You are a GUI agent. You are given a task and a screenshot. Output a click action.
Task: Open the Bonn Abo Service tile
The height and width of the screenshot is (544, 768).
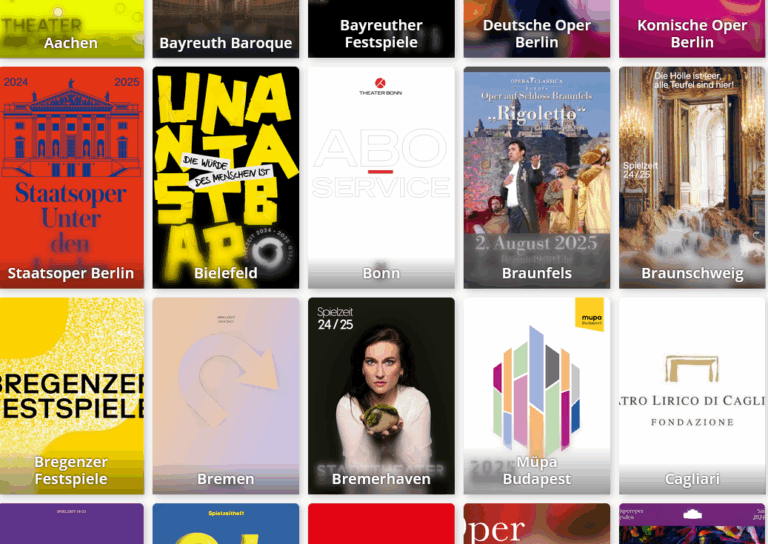point(381,177)
